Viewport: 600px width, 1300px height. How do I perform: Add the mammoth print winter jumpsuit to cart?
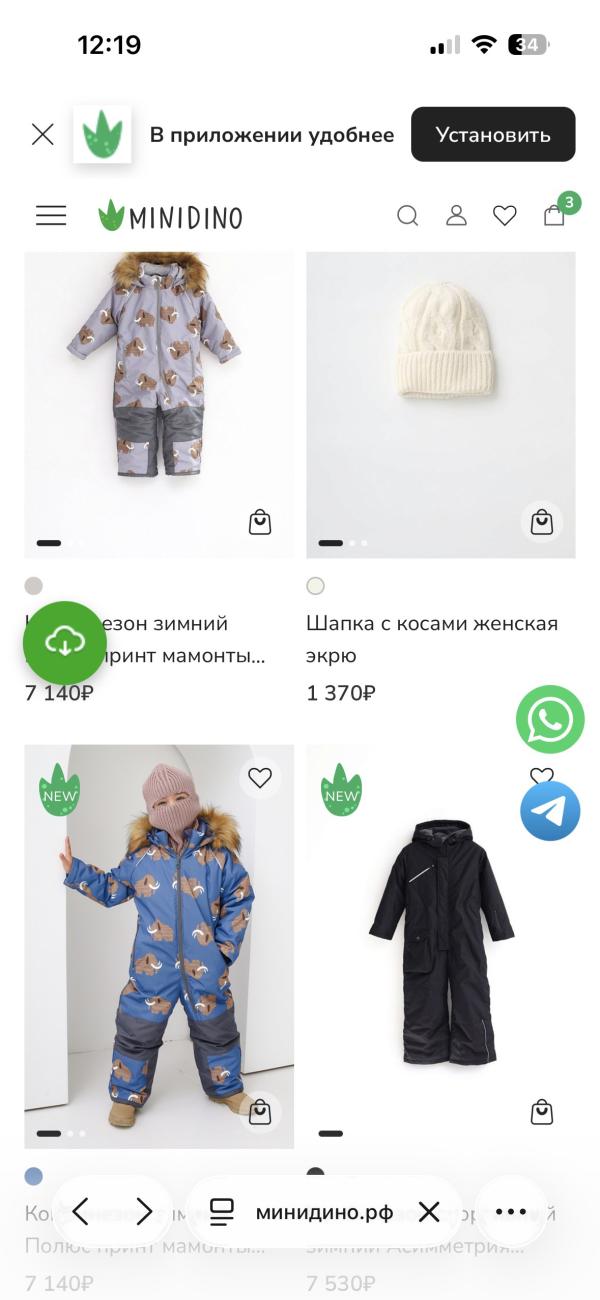260,521
